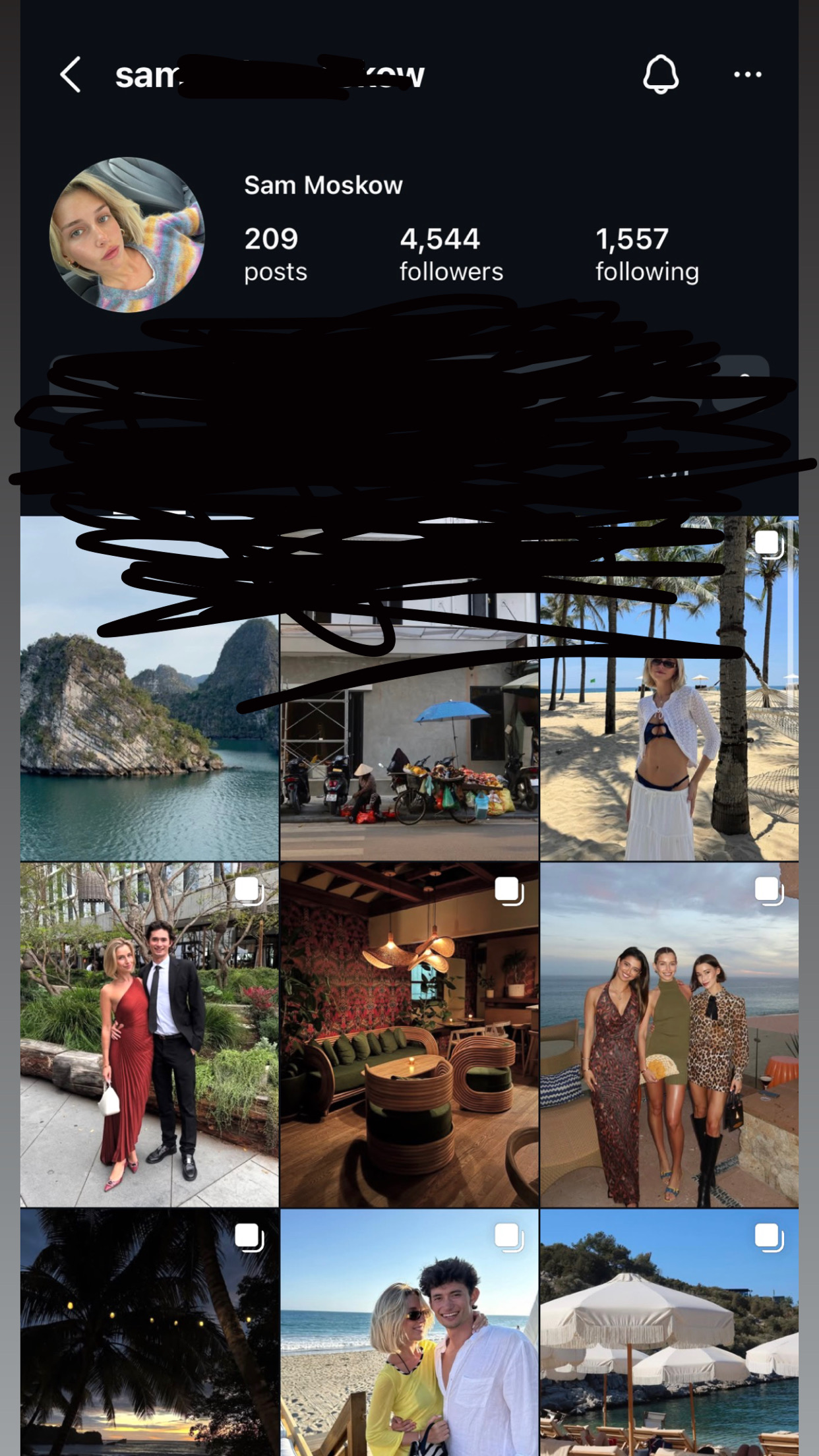819x1456 pixels.
Task: Open the red dress and suit post
Action: click(150, 1034)
